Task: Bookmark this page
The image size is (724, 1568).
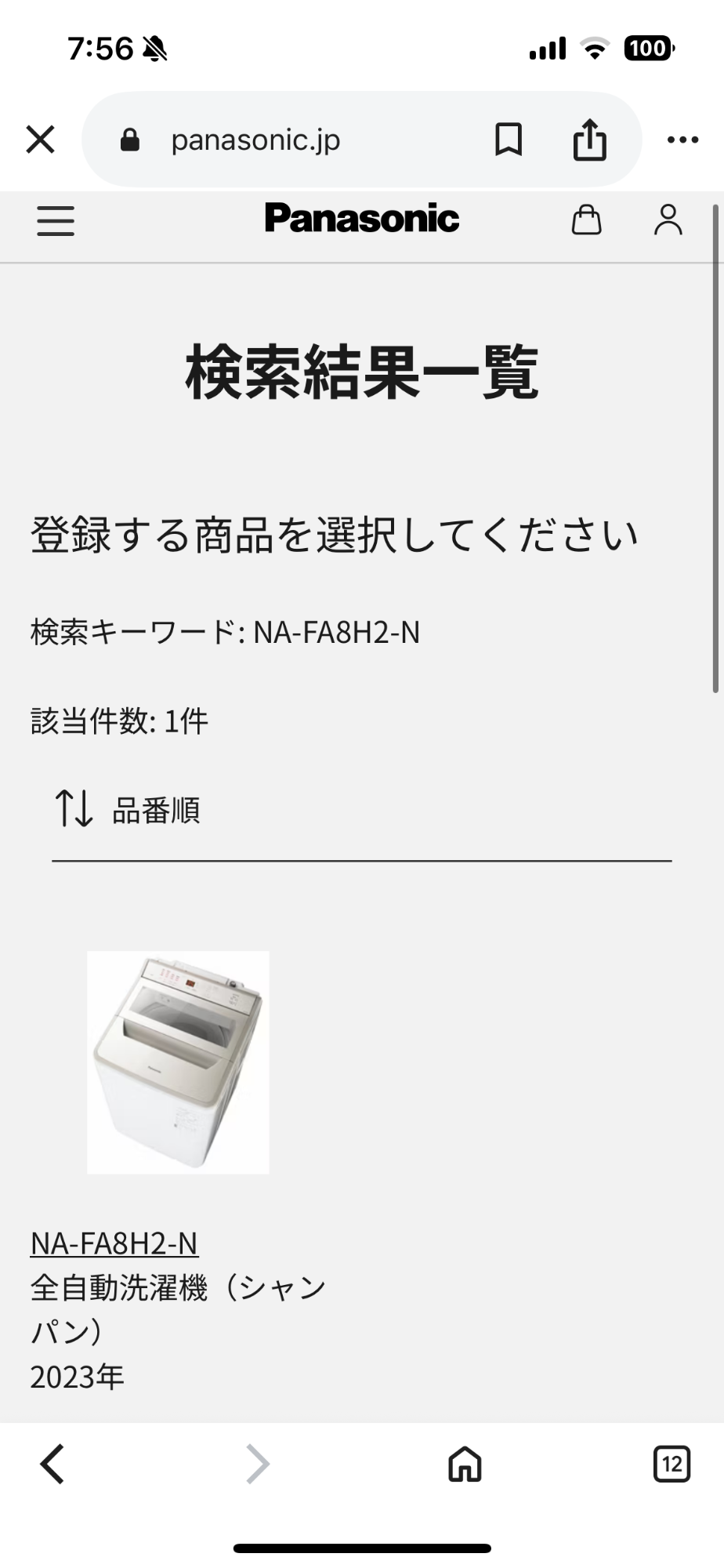Action: point(509,140)
